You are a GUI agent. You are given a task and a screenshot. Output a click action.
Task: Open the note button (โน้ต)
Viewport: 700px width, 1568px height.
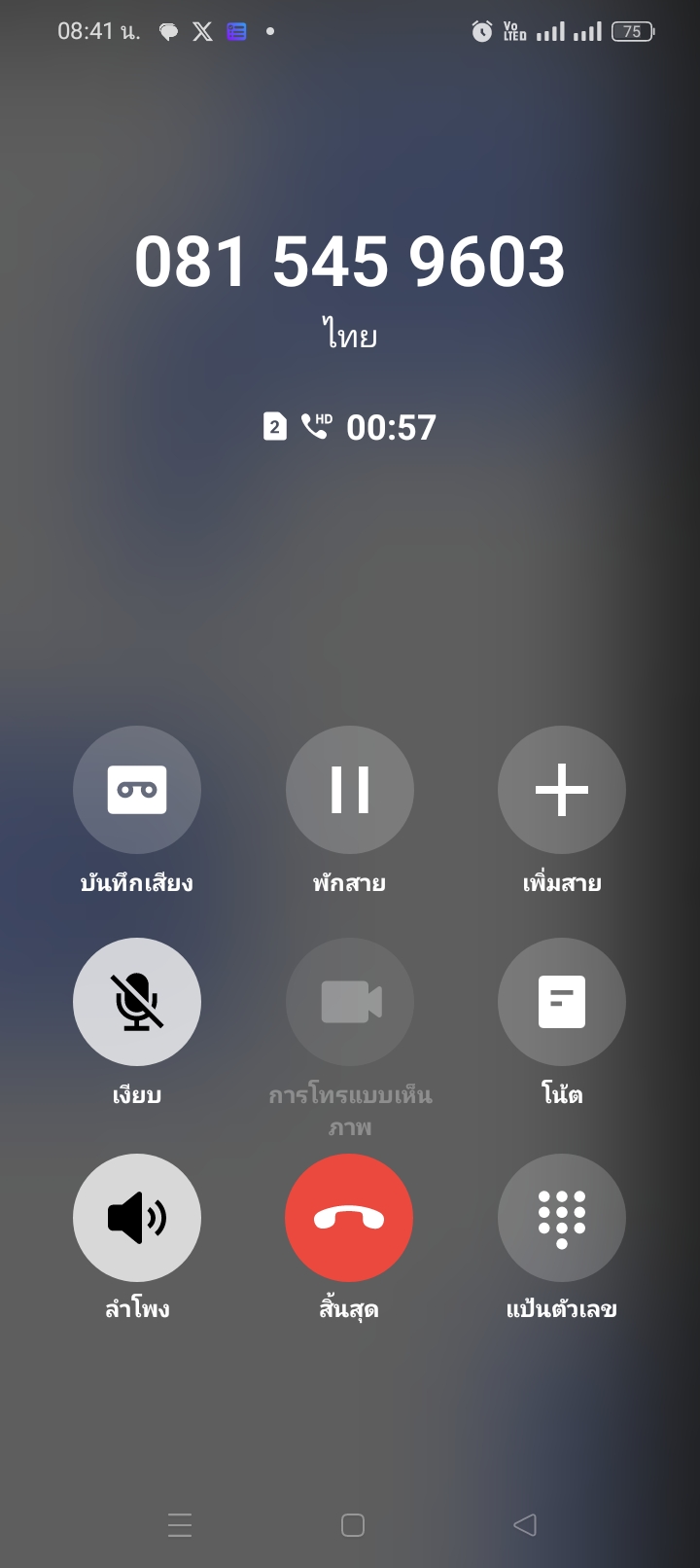(x=562, y=1002)
